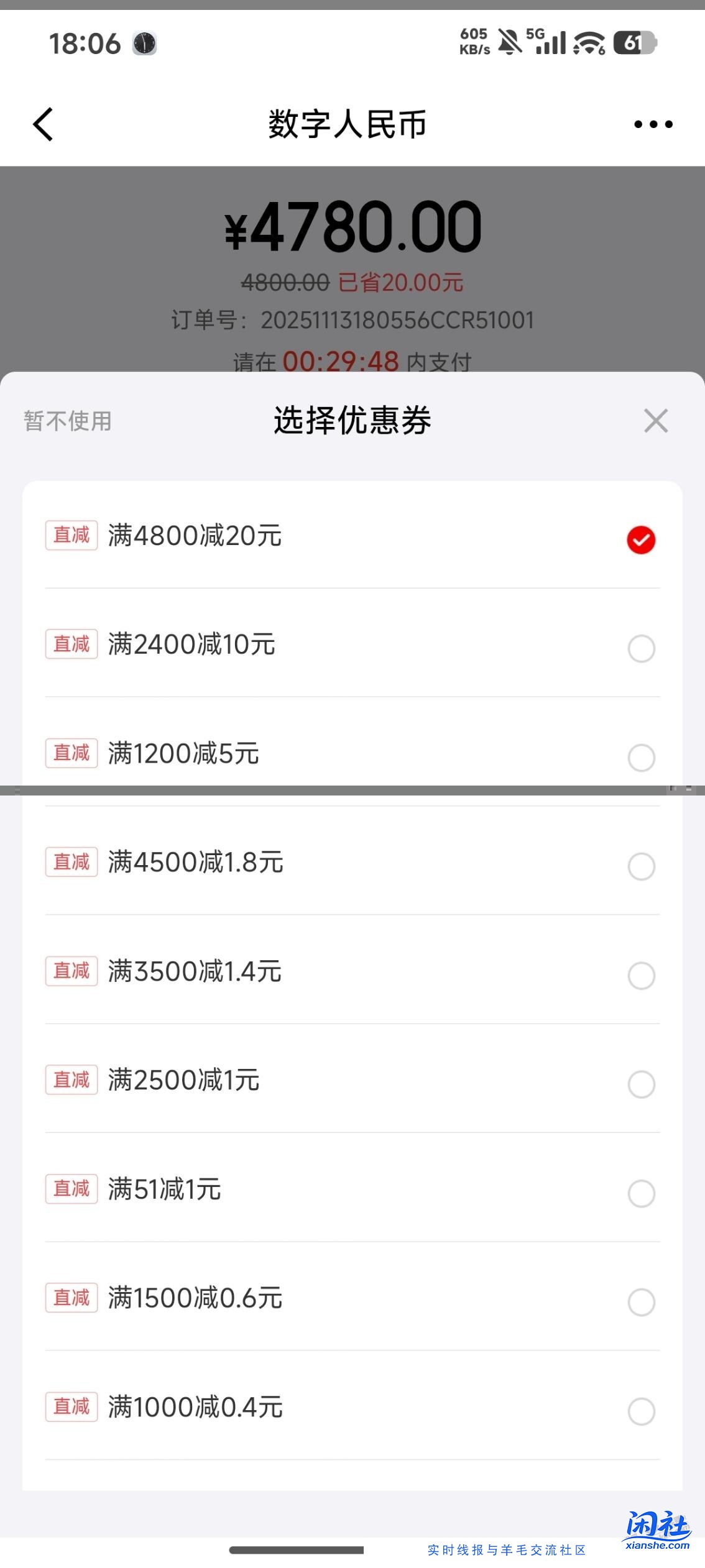Tap the back arrow in the header
Screen dimensions: 705x1568
coord(42,124)
